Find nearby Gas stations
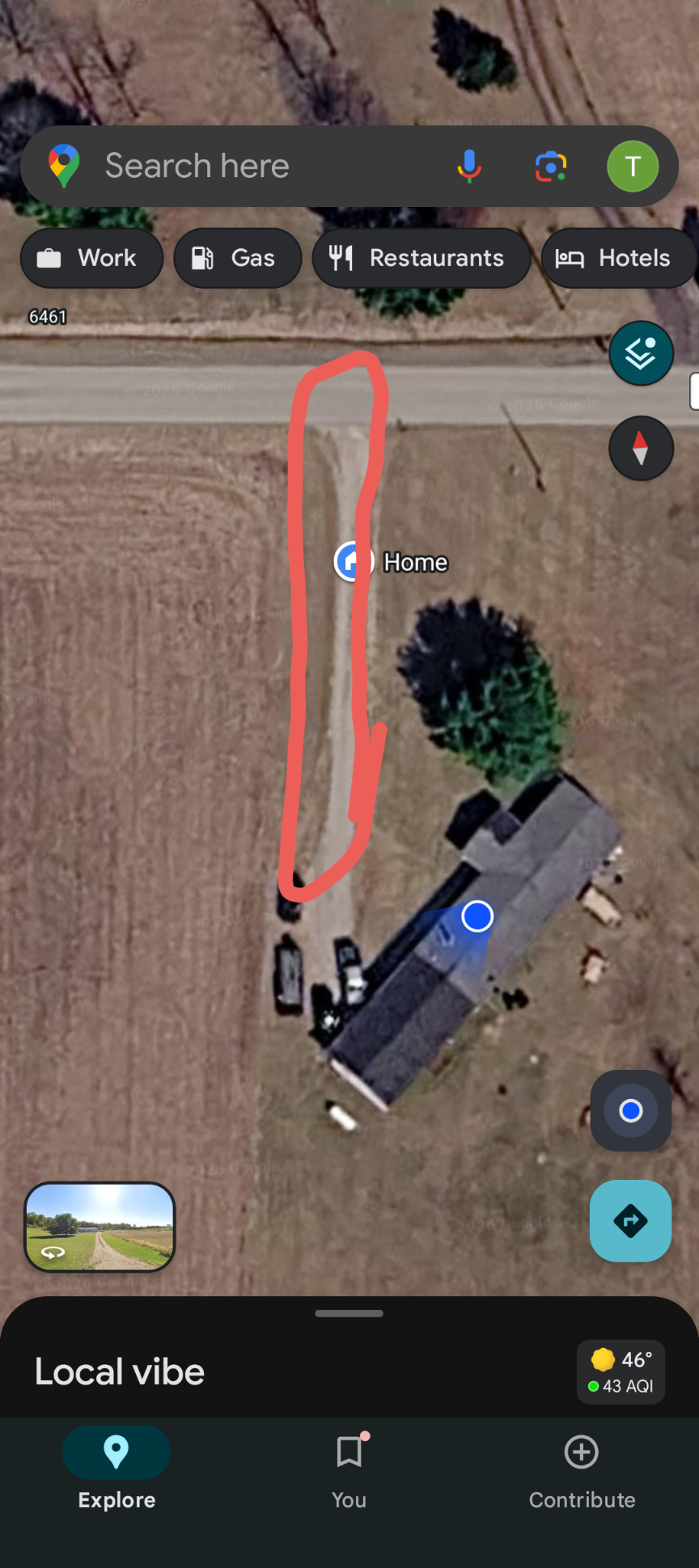The image size is (699, 1568). pos(237,258)
